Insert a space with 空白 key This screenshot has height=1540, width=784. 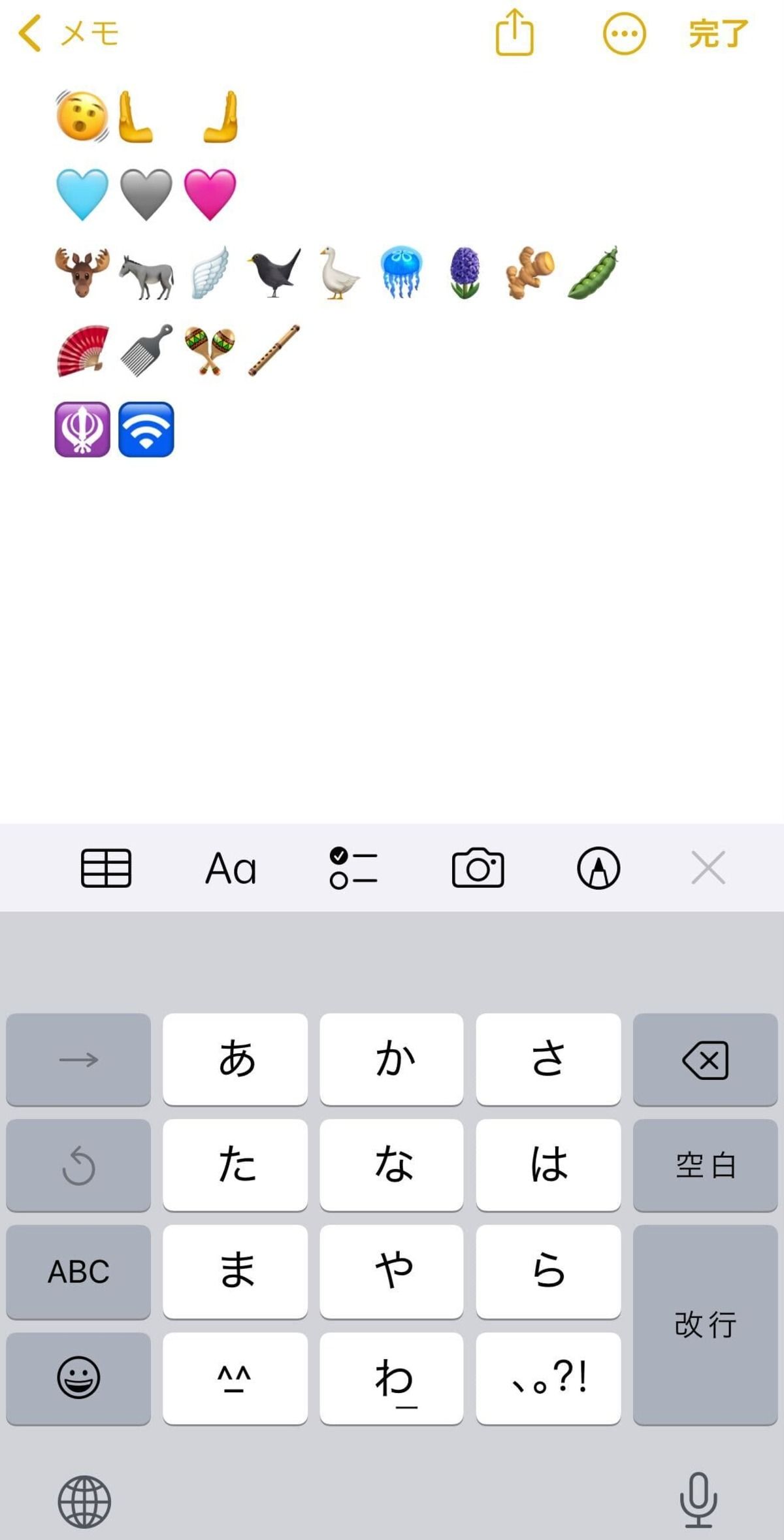click(705, 1165)
